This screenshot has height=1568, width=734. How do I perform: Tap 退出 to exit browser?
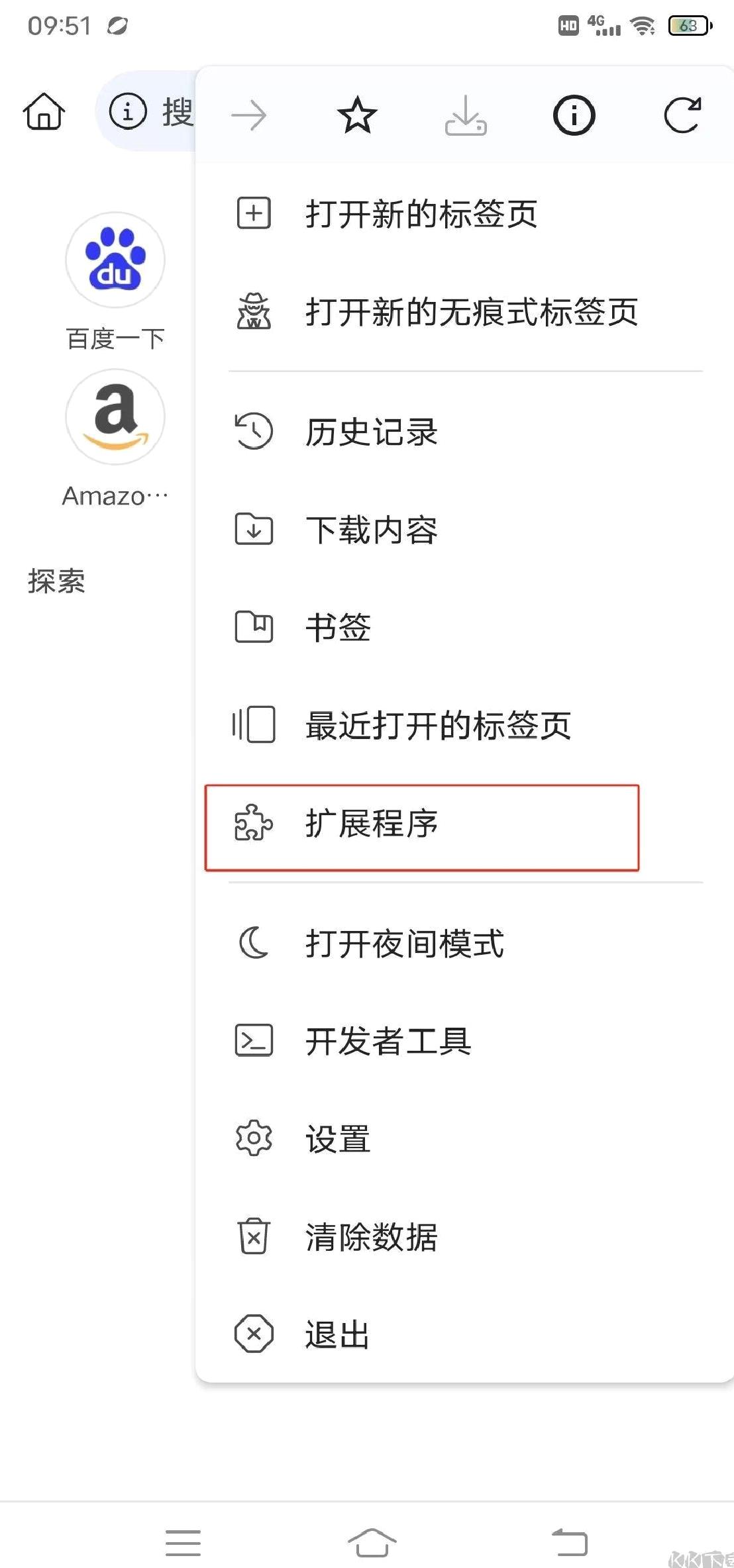tap(465, 1334)
